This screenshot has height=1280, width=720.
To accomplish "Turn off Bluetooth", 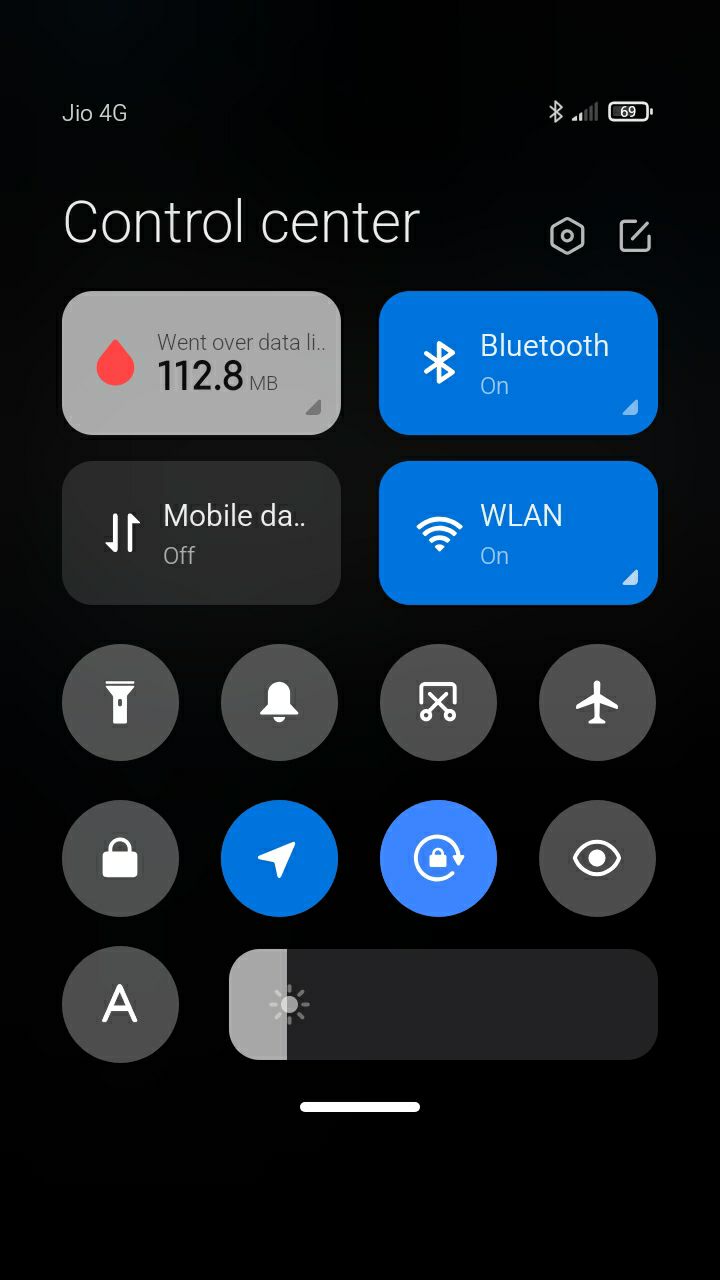I will click(x=518, y=362).
